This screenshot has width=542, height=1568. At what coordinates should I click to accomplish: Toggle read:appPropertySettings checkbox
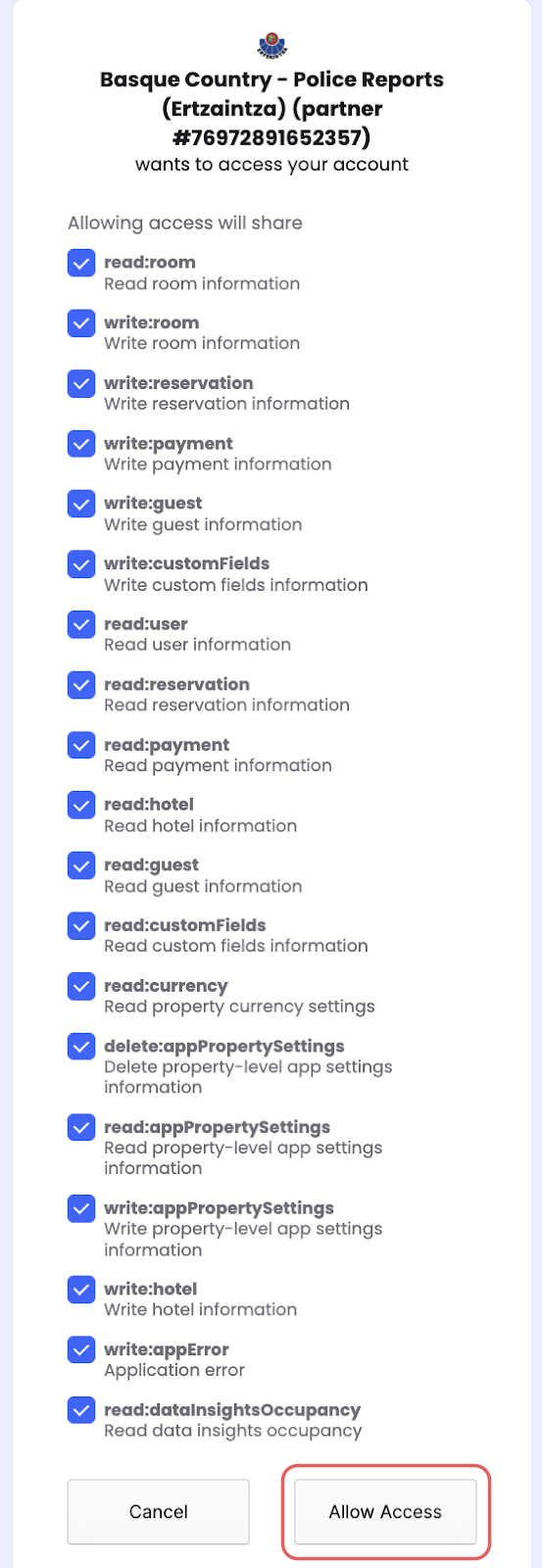click(x=81, y=1128)
